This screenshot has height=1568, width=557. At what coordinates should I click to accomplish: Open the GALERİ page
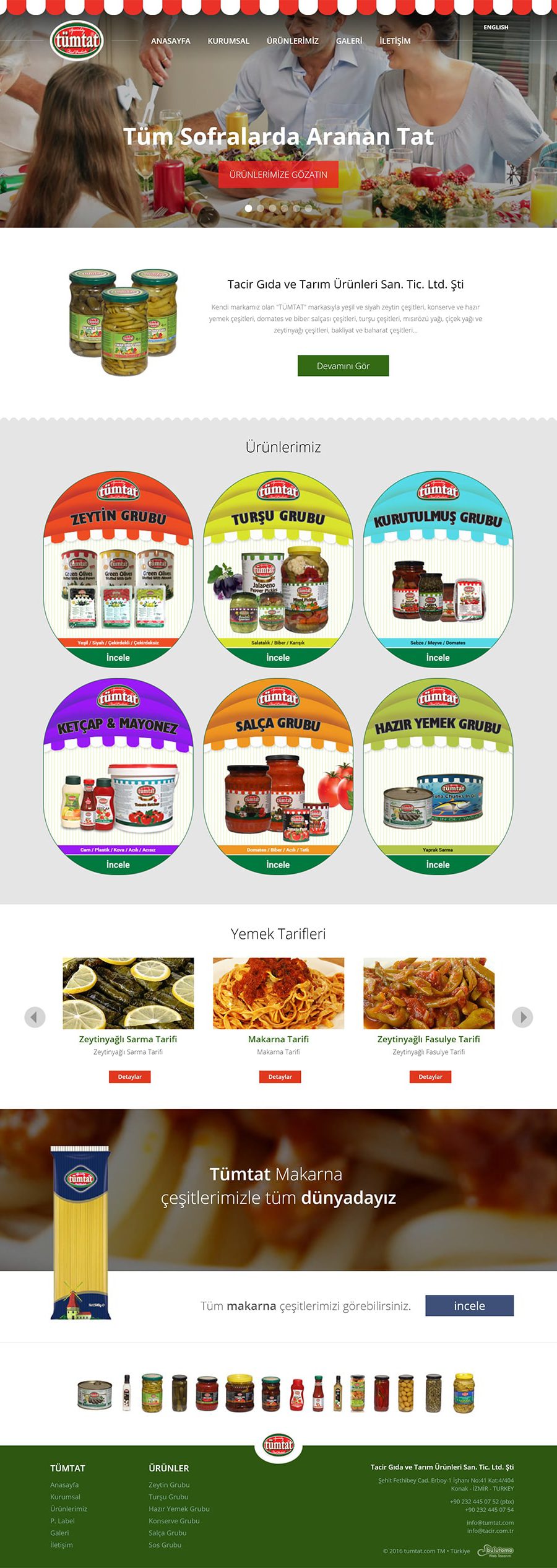pyautogui.click(x=349, y=41)
